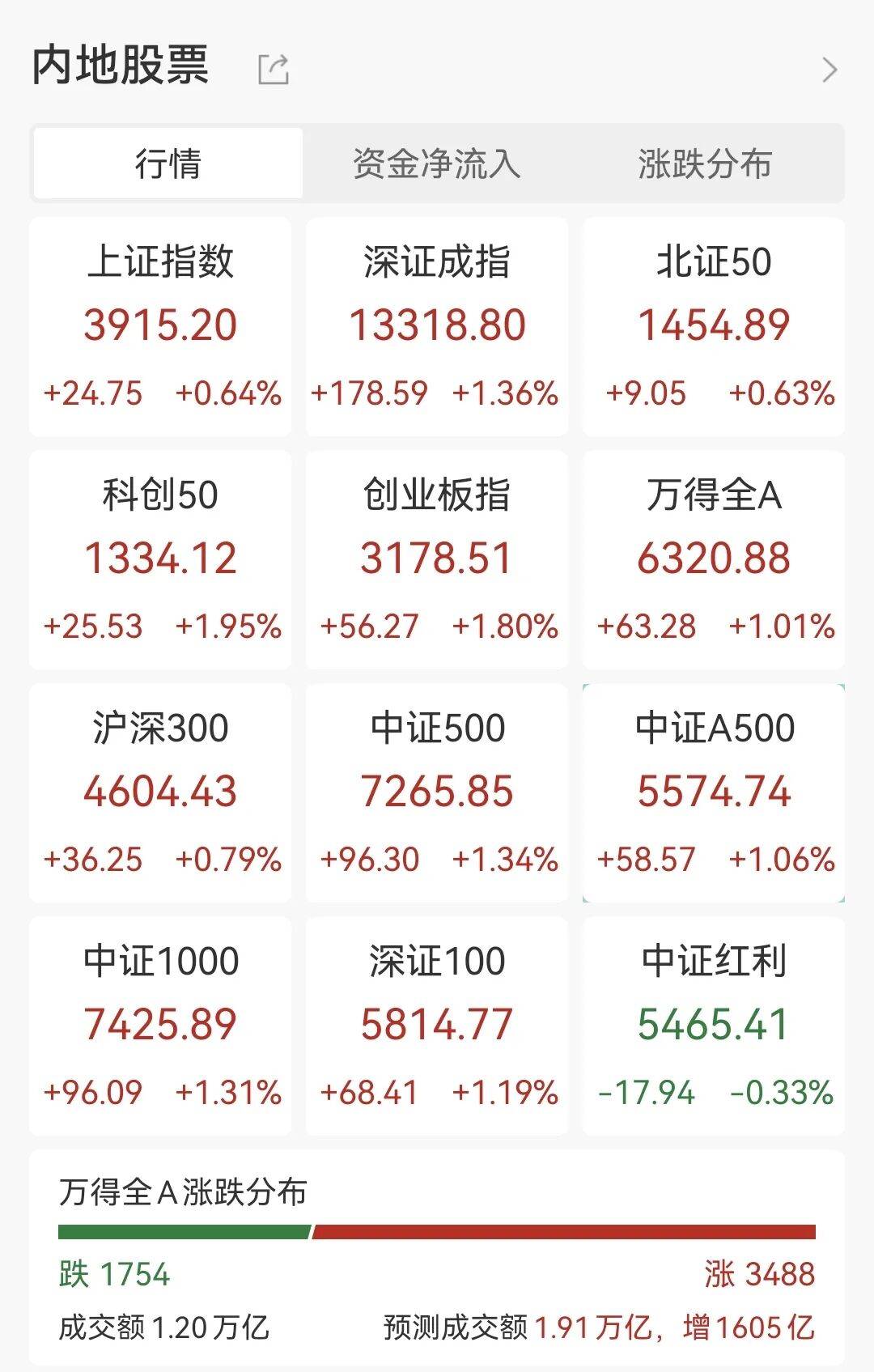Select the highlighted 中证A500 card
The height and width of the screenshot is (1372, 874).
tap(712, 789)
